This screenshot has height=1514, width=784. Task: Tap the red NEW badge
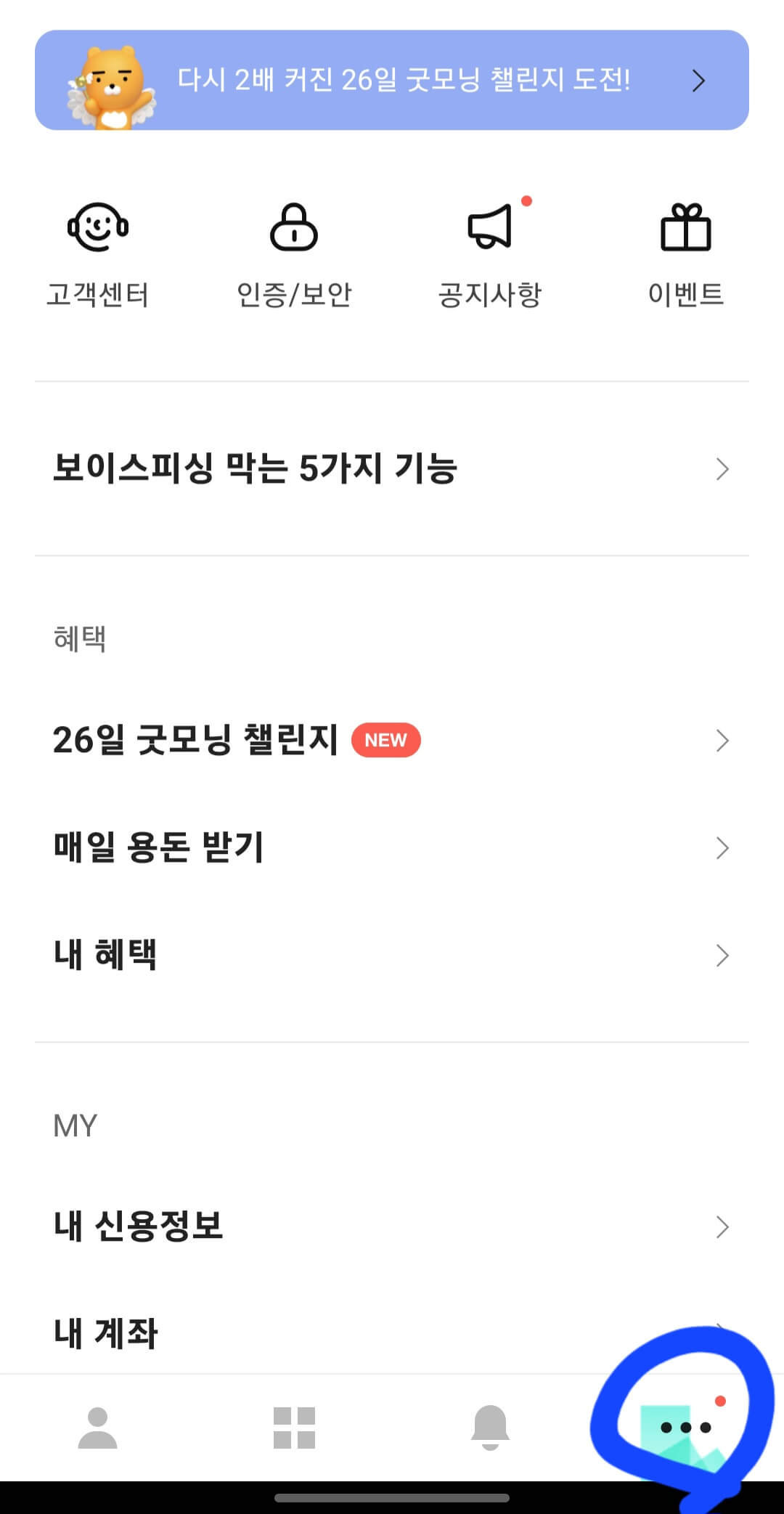pyautogui.click(x=386, y=740)
